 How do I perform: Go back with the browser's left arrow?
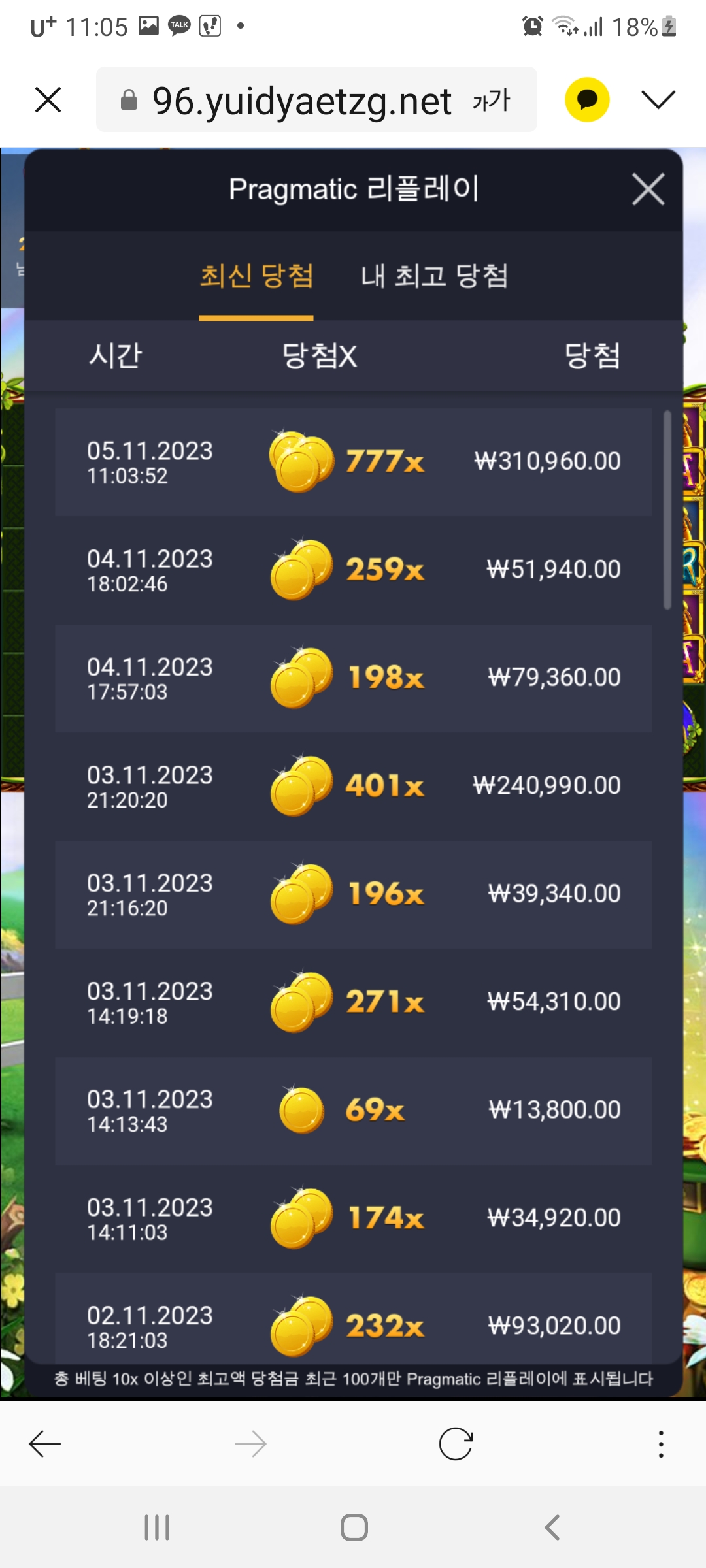coord(45,1444)
